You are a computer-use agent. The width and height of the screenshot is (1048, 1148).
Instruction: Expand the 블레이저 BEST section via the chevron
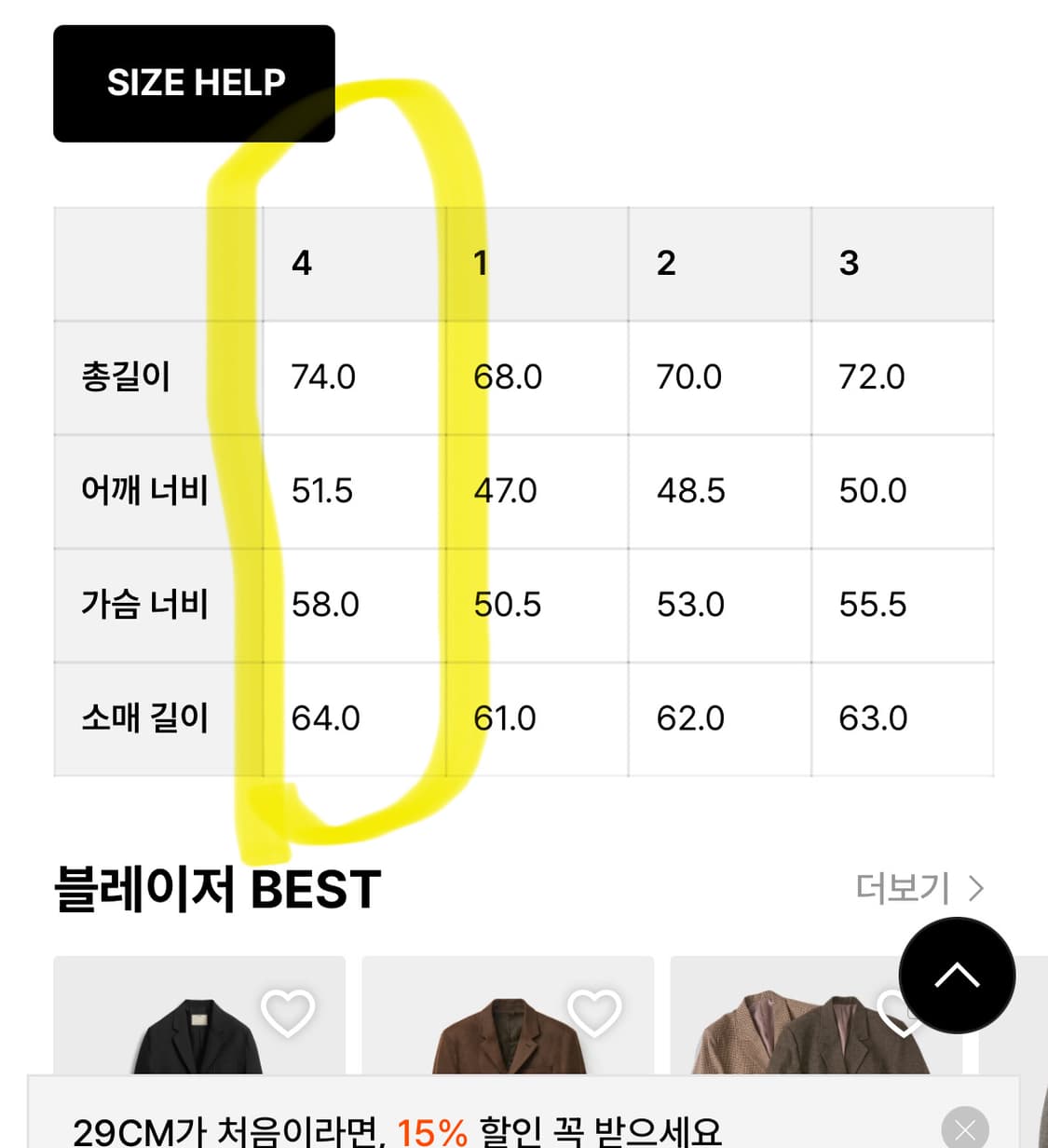coord(977,890)
